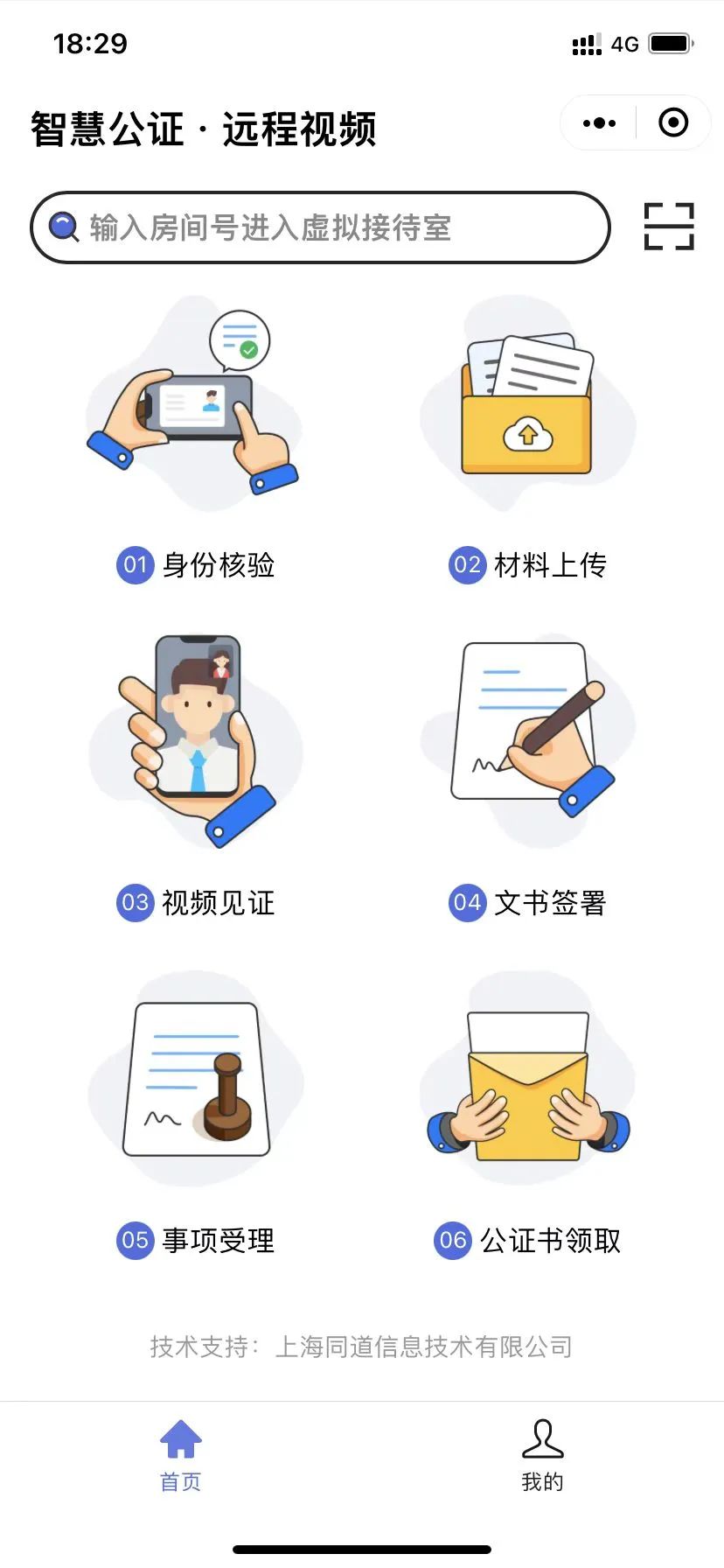Open 01 身份核验 identity verification
The image size is (724, 1568).
196,437
